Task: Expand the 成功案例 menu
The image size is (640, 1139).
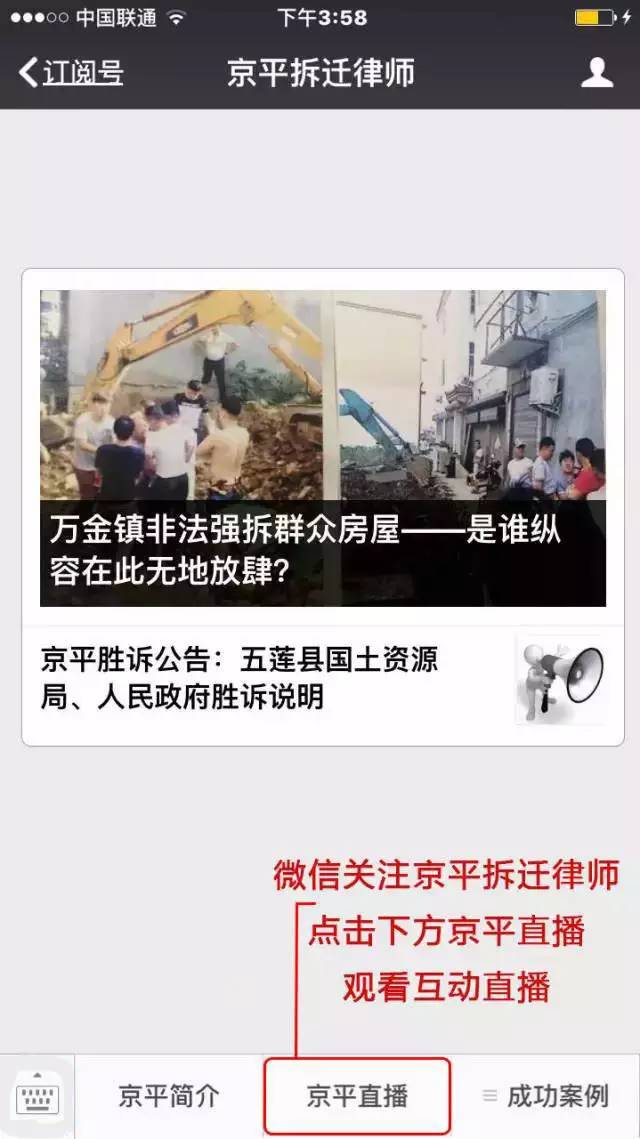Action: pyautogui.click(x=546, y=1096)
